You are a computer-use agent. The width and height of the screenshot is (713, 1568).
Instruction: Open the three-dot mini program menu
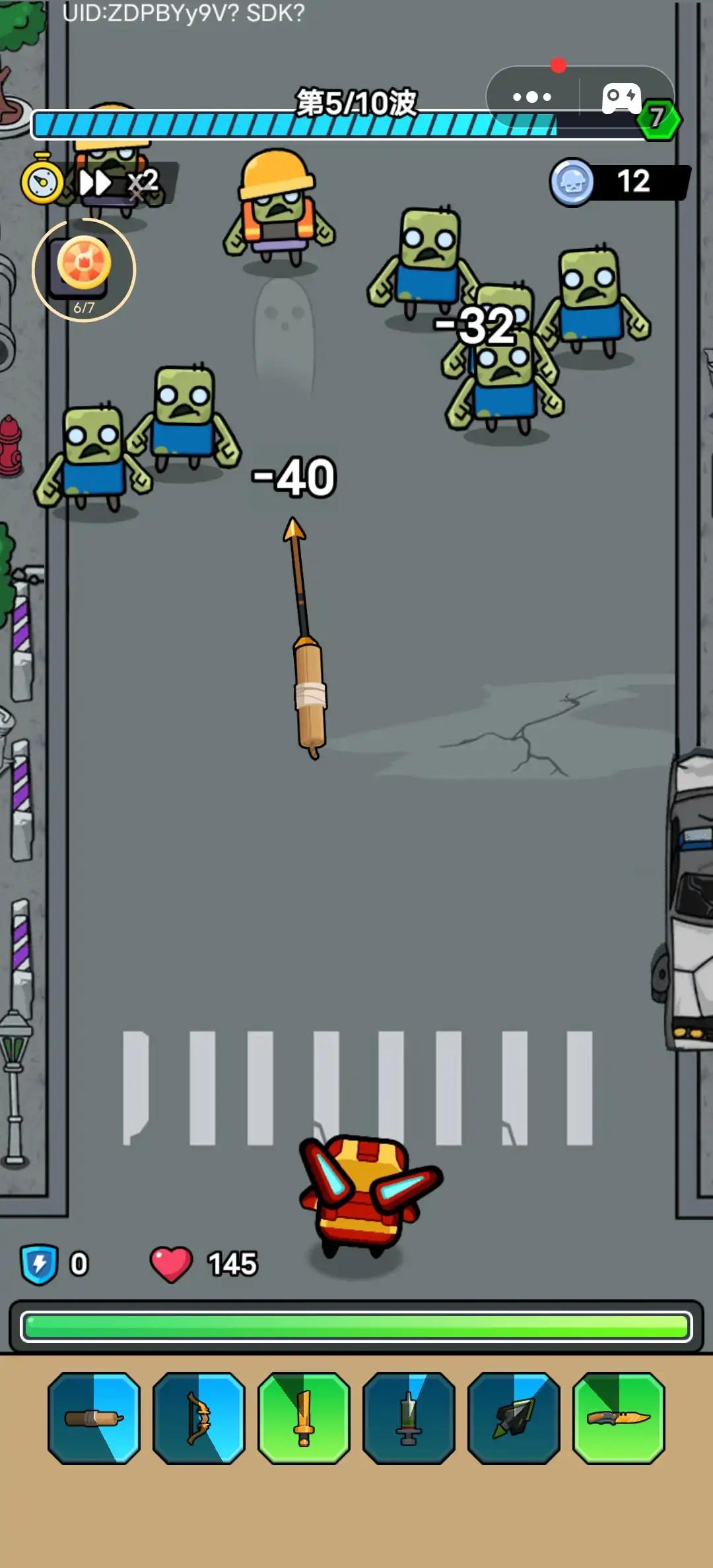point(532,97)
